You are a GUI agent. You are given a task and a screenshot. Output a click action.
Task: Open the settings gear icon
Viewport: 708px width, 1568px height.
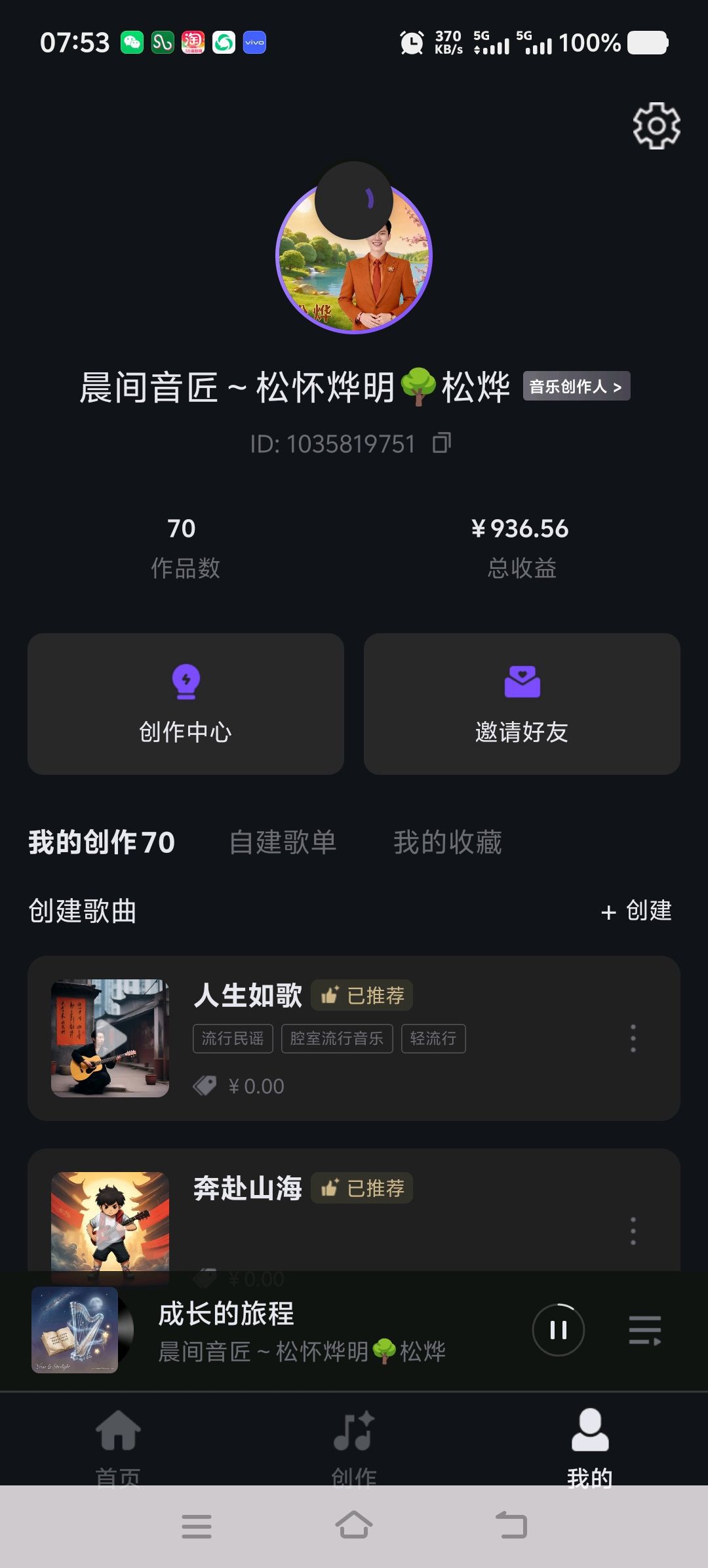tap(656, 125)
